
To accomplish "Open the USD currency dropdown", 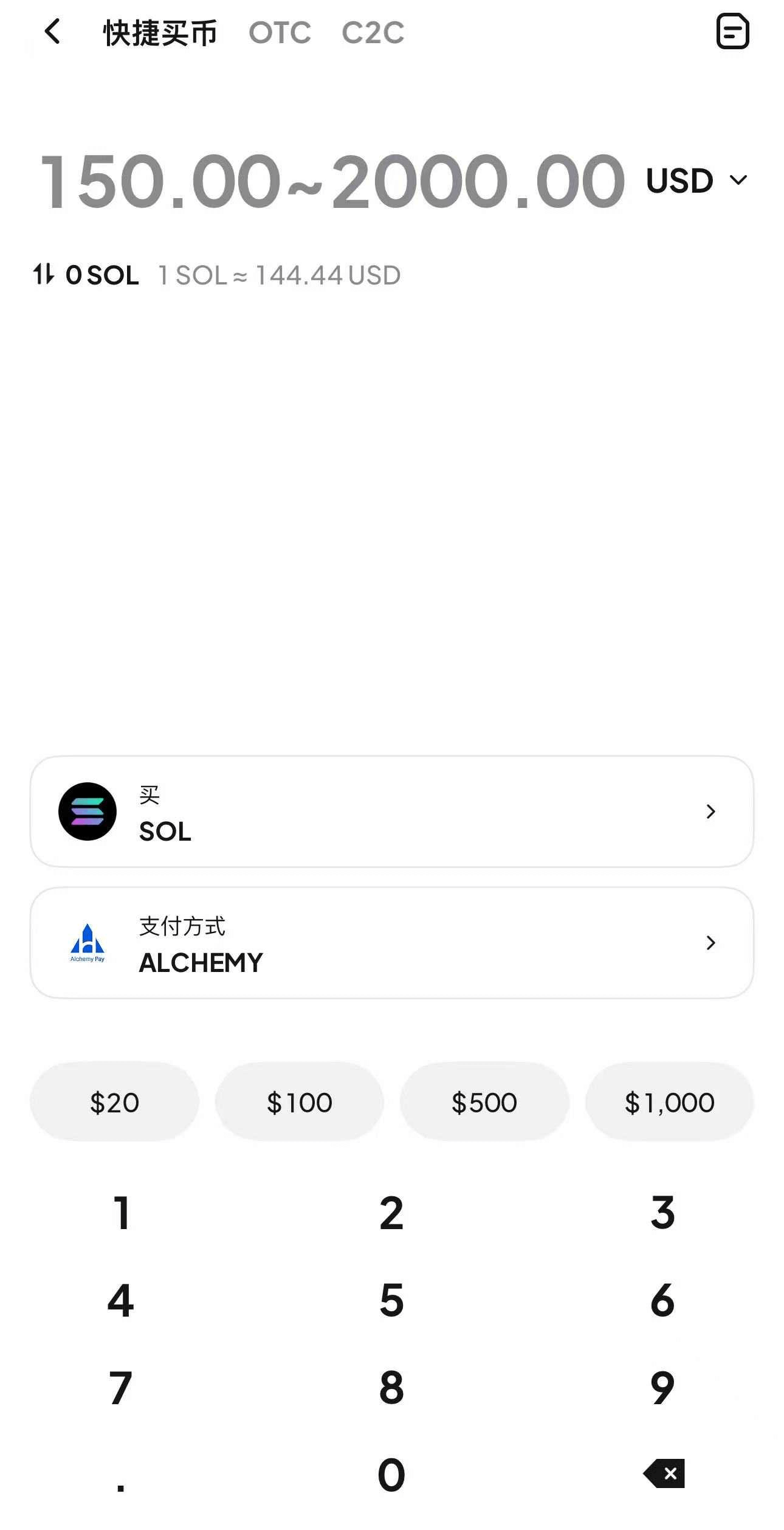I will point(696,181).
